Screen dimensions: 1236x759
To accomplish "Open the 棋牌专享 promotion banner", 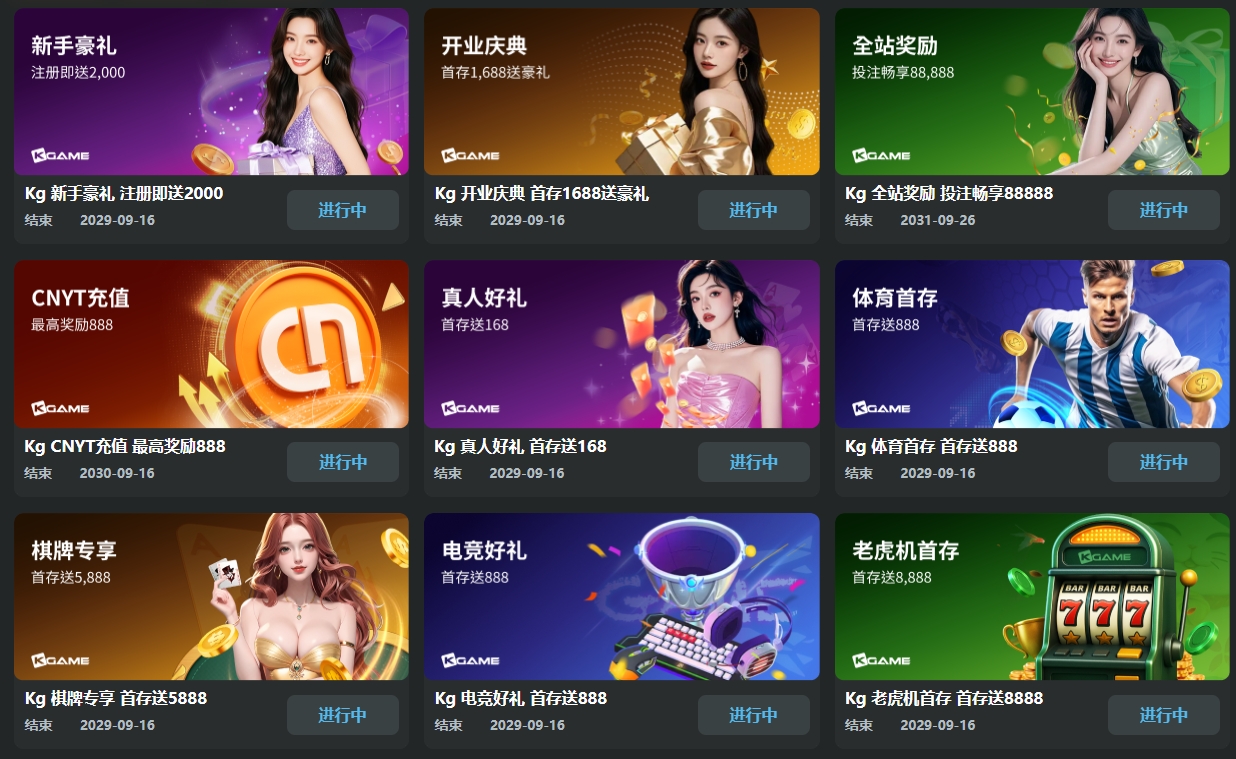I will pos(211,597).
